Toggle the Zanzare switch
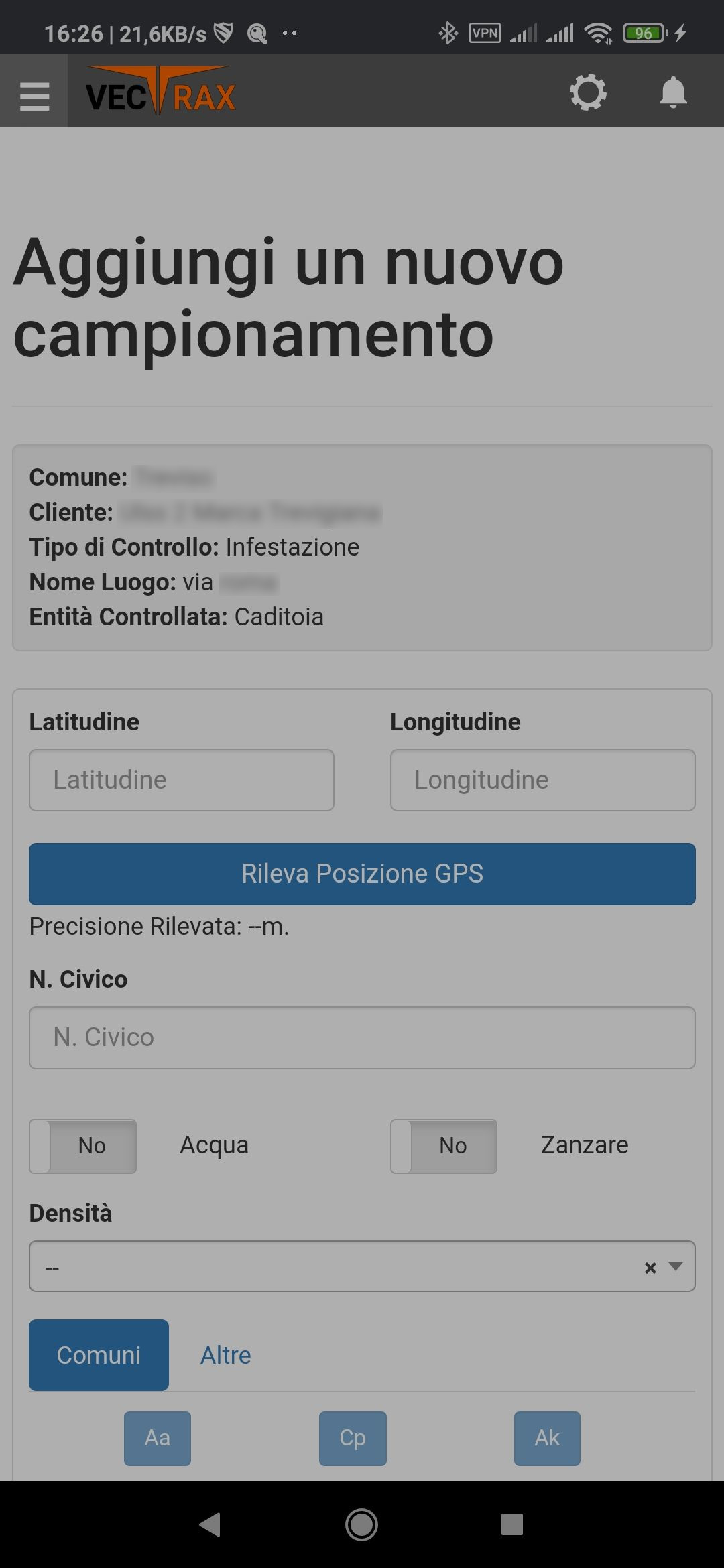The width and height of the screenshot is (724, 1568). 444,1146
